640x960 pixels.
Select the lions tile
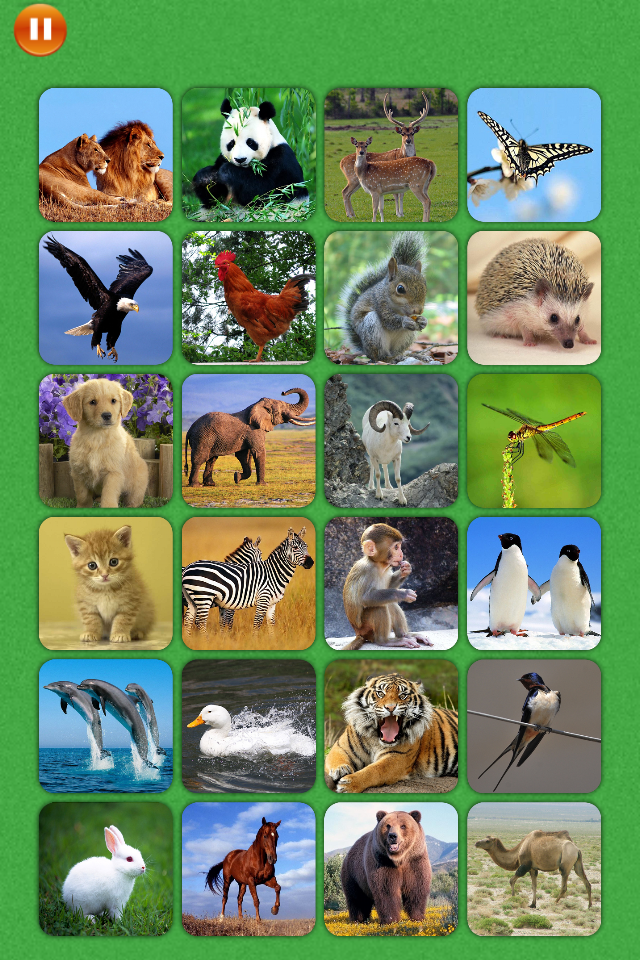tap(106, 155)
